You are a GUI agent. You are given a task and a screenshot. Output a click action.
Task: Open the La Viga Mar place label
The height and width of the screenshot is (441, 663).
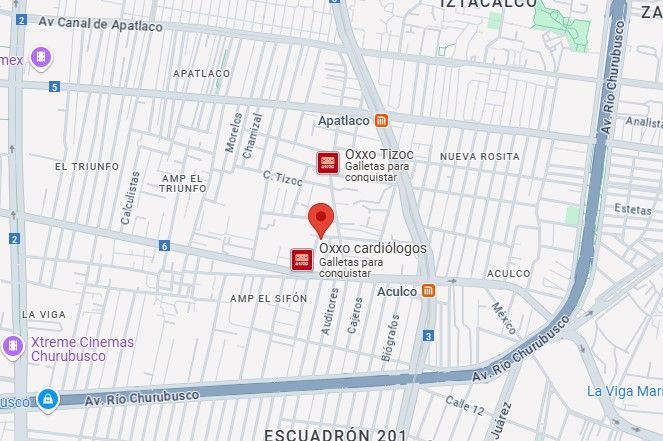pyautogui.click(x=625, y=391)
